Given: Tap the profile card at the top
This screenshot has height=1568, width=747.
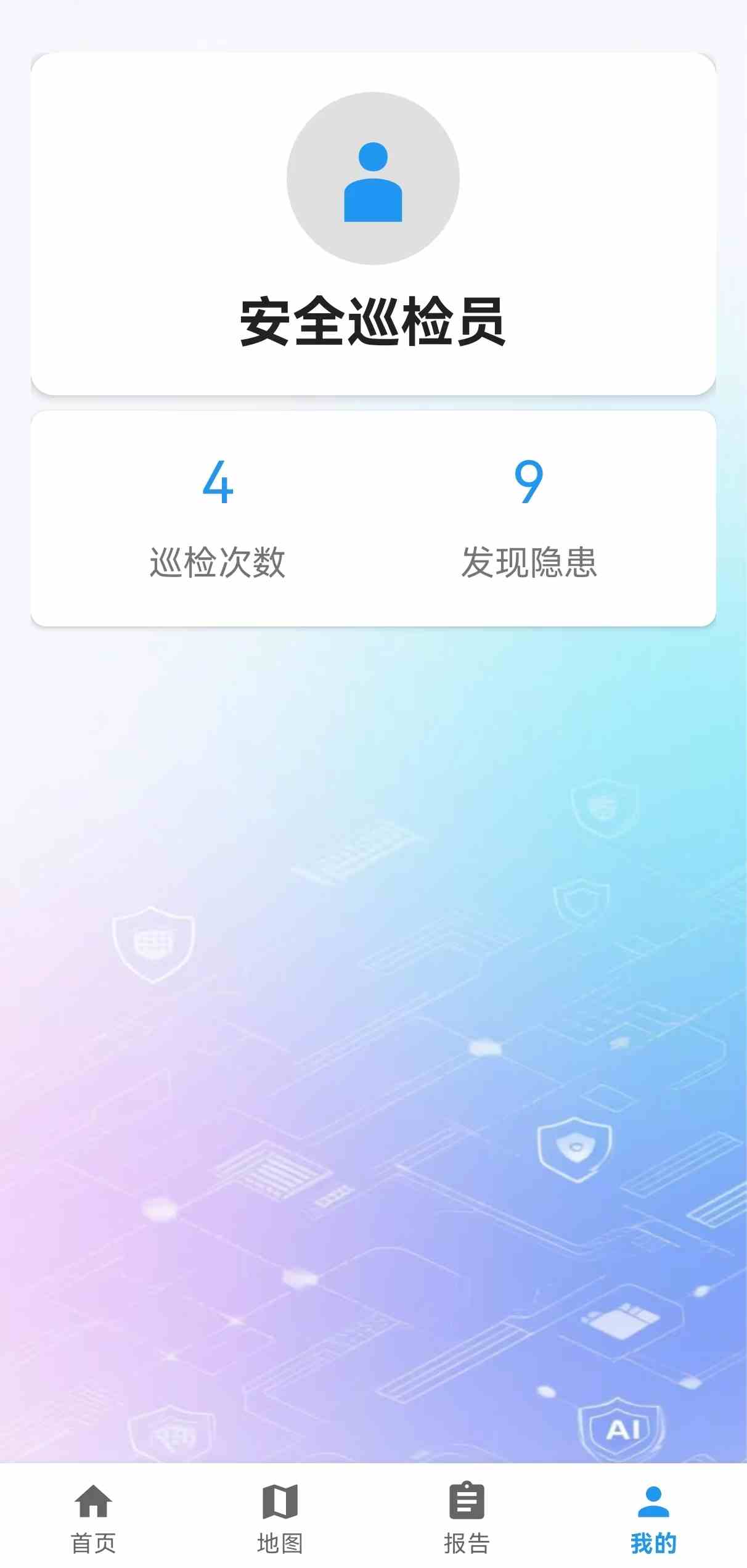Looking at the screenshot, I should [x=373, y=222].
